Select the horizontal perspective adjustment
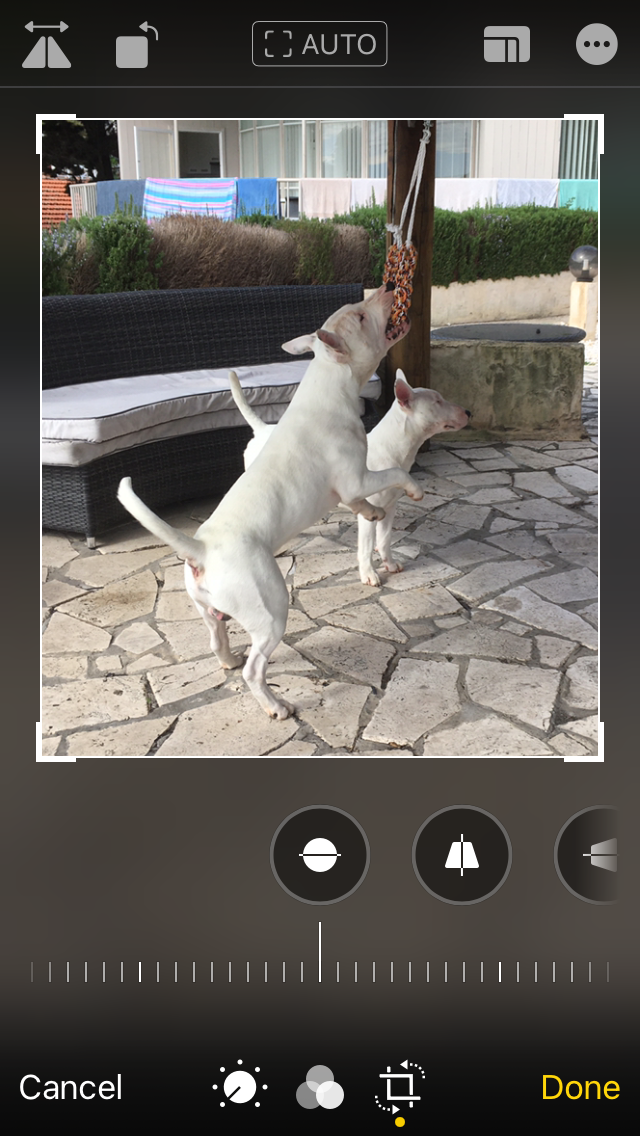The height and width of the screenshot is (1136, 640). tap(595, 855)
